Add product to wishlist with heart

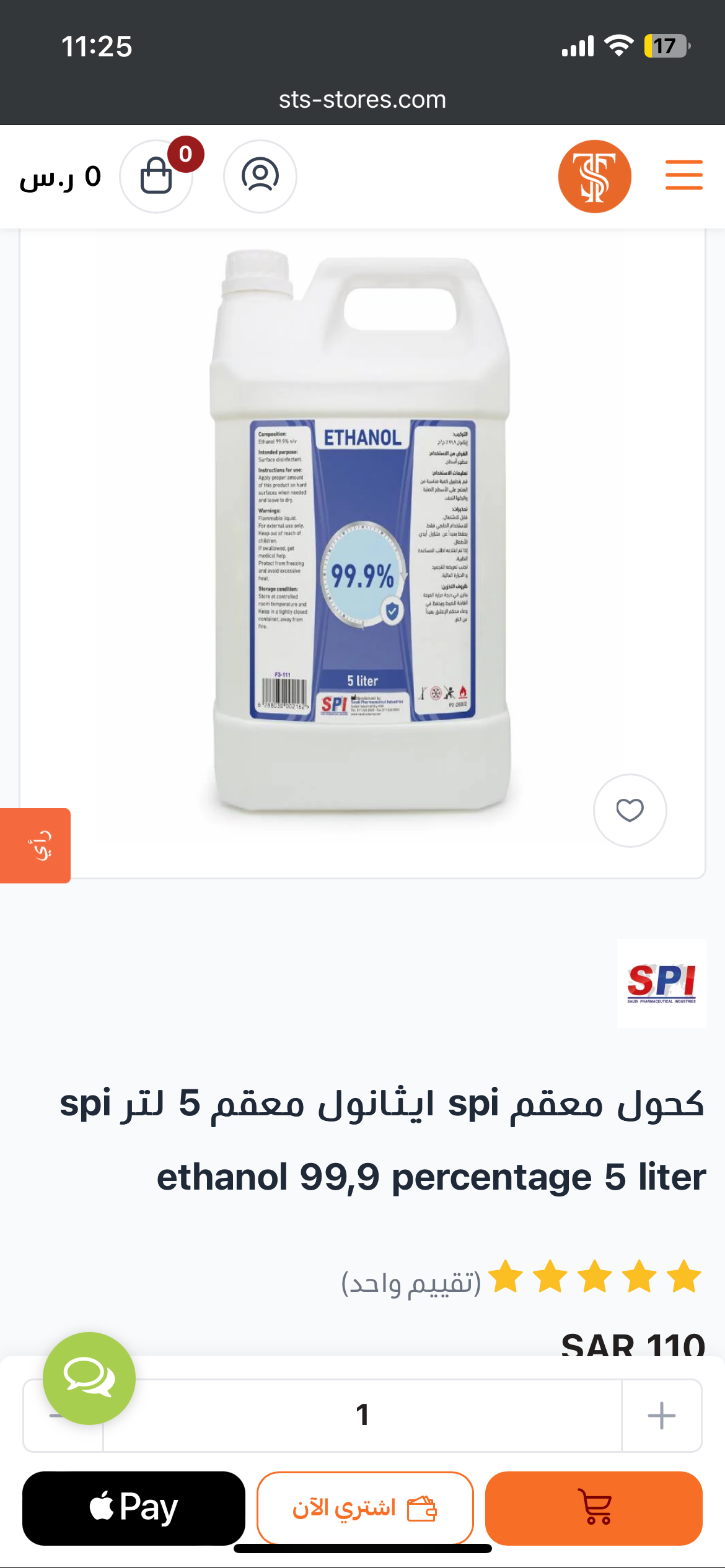pyautogui.click(x=630, y=810)
